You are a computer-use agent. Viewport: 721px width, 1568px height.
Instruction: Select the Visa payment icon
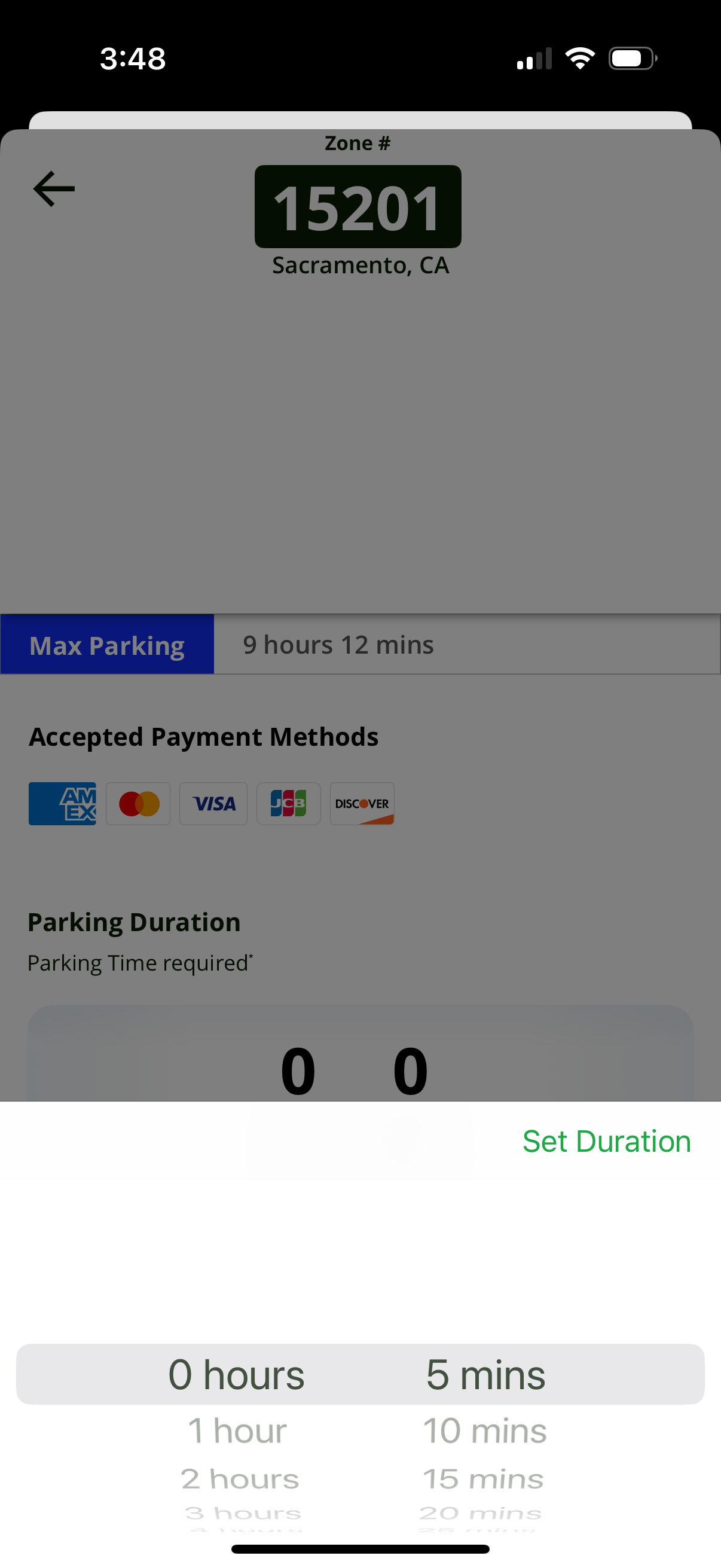pyautogui.click(x=213, y=804)
